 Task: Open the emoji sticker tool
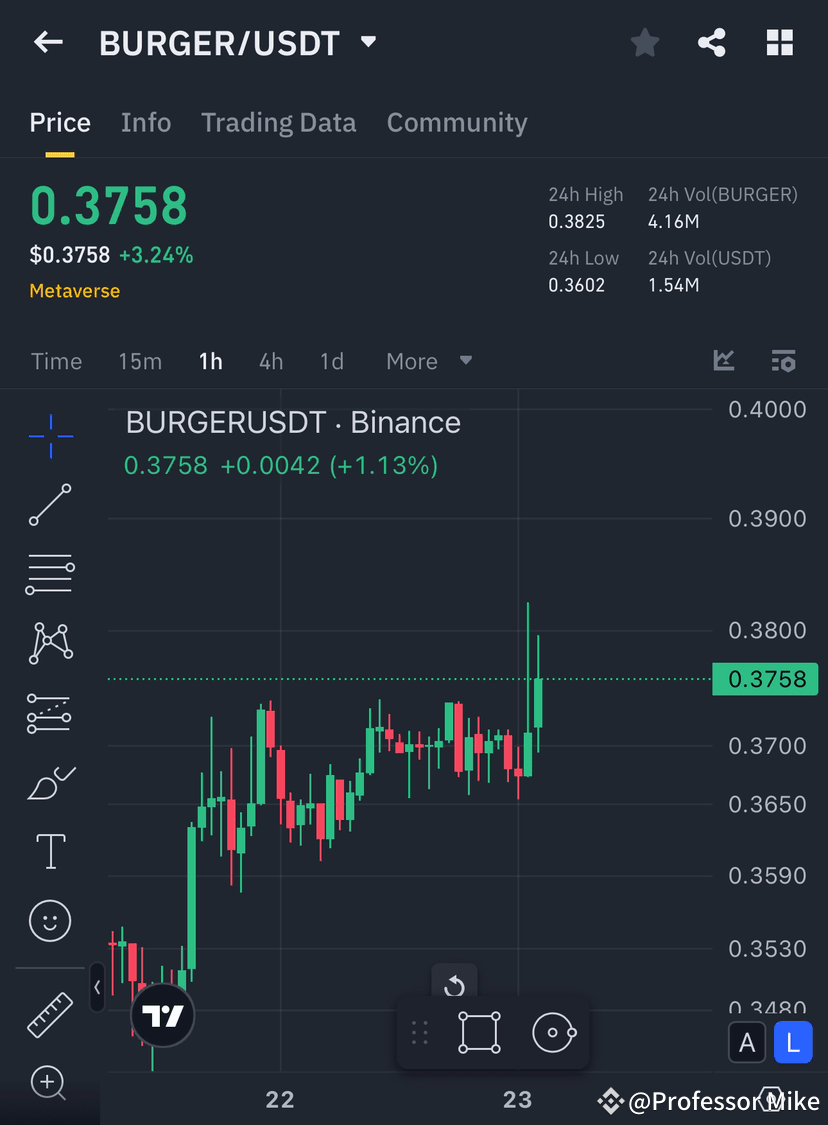[50, 920]
